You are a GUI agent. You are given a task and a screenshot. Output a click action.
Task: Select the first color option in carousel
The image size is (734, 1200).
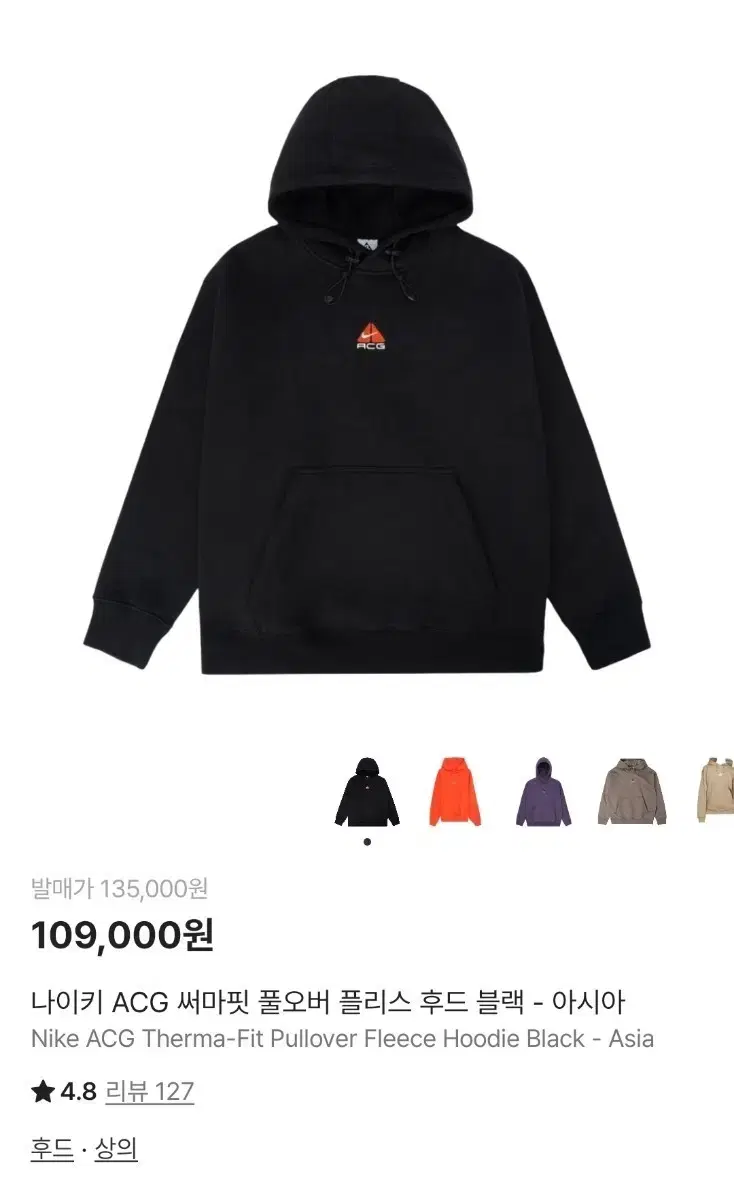tap(366, 790)
